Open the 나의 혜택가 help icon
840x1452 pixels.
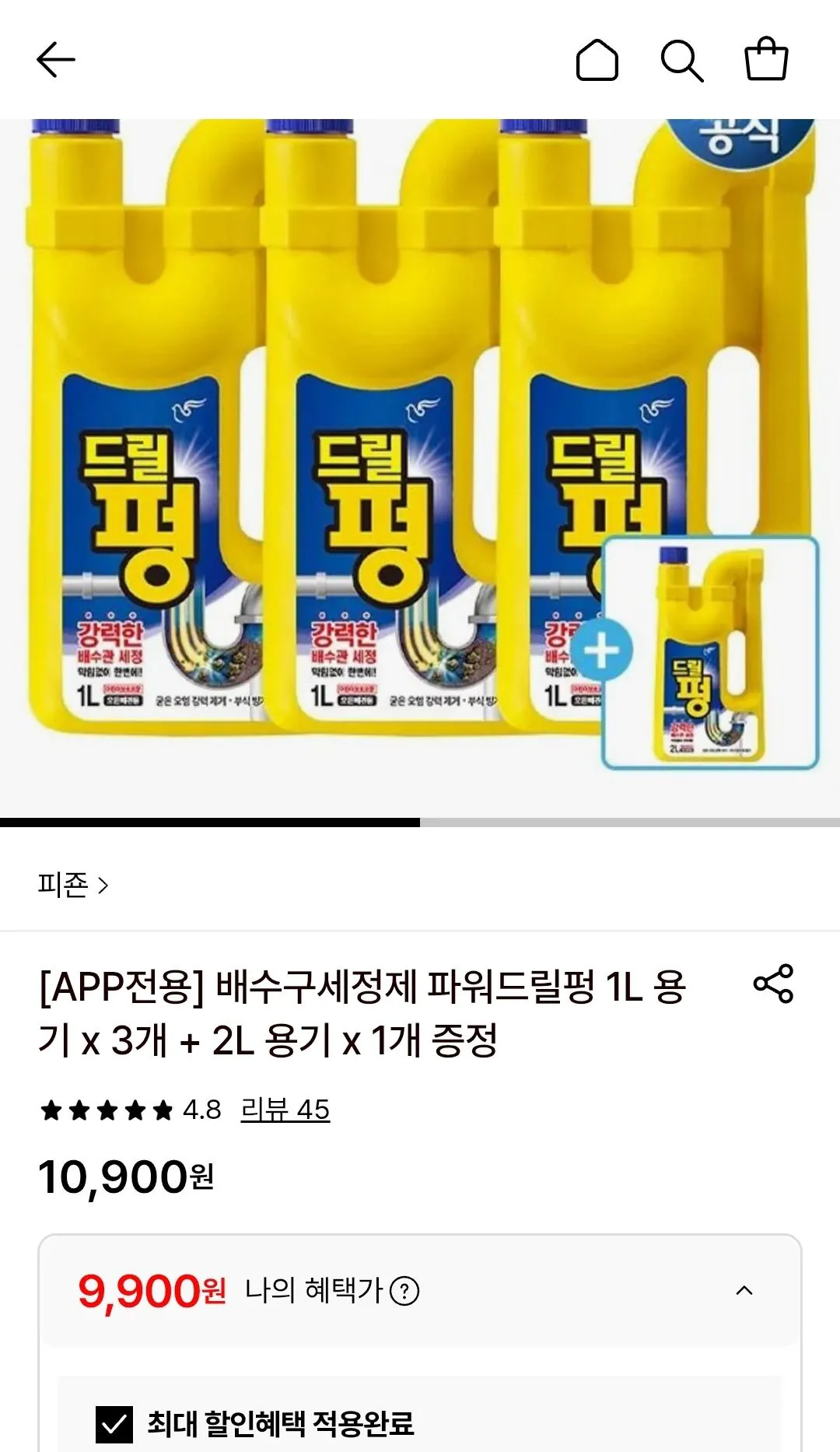pos(404,1292)
